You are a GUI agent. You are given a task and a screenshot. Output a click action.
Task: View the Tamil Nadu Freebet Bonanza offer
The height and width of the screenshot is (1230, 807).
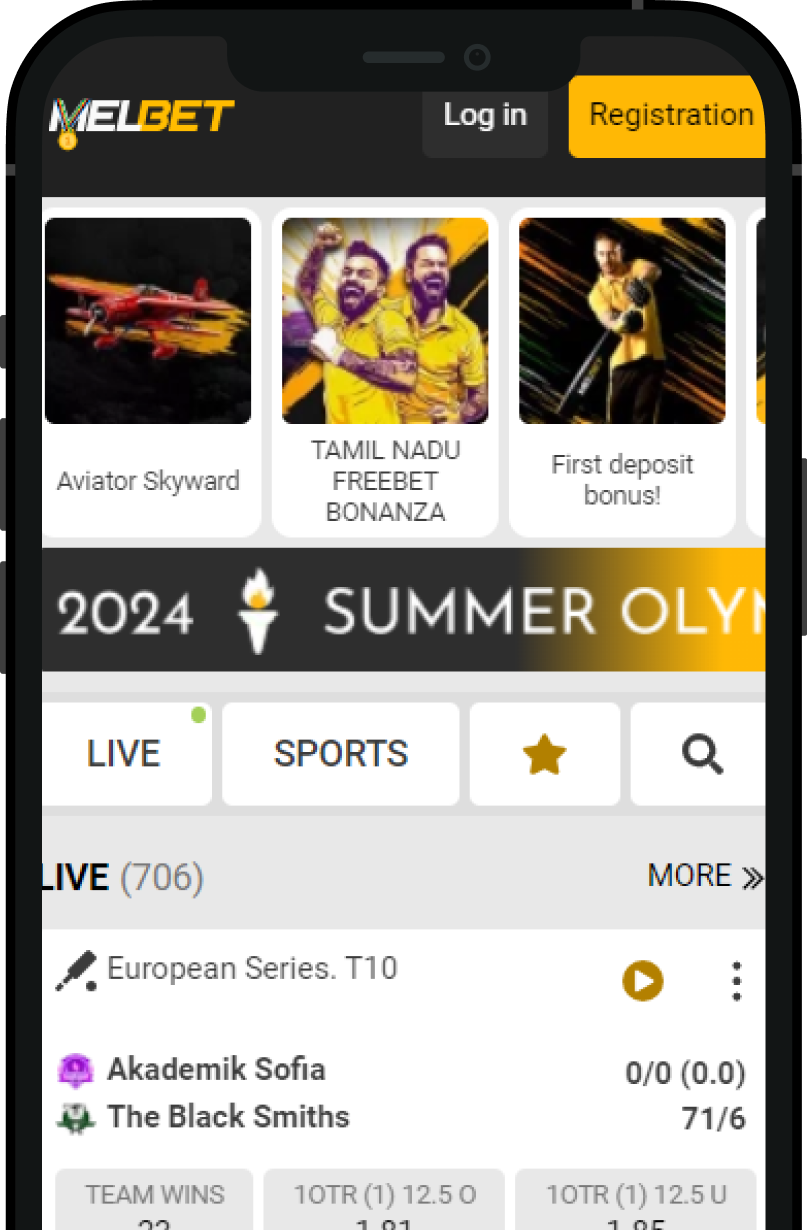pos(385,372)
